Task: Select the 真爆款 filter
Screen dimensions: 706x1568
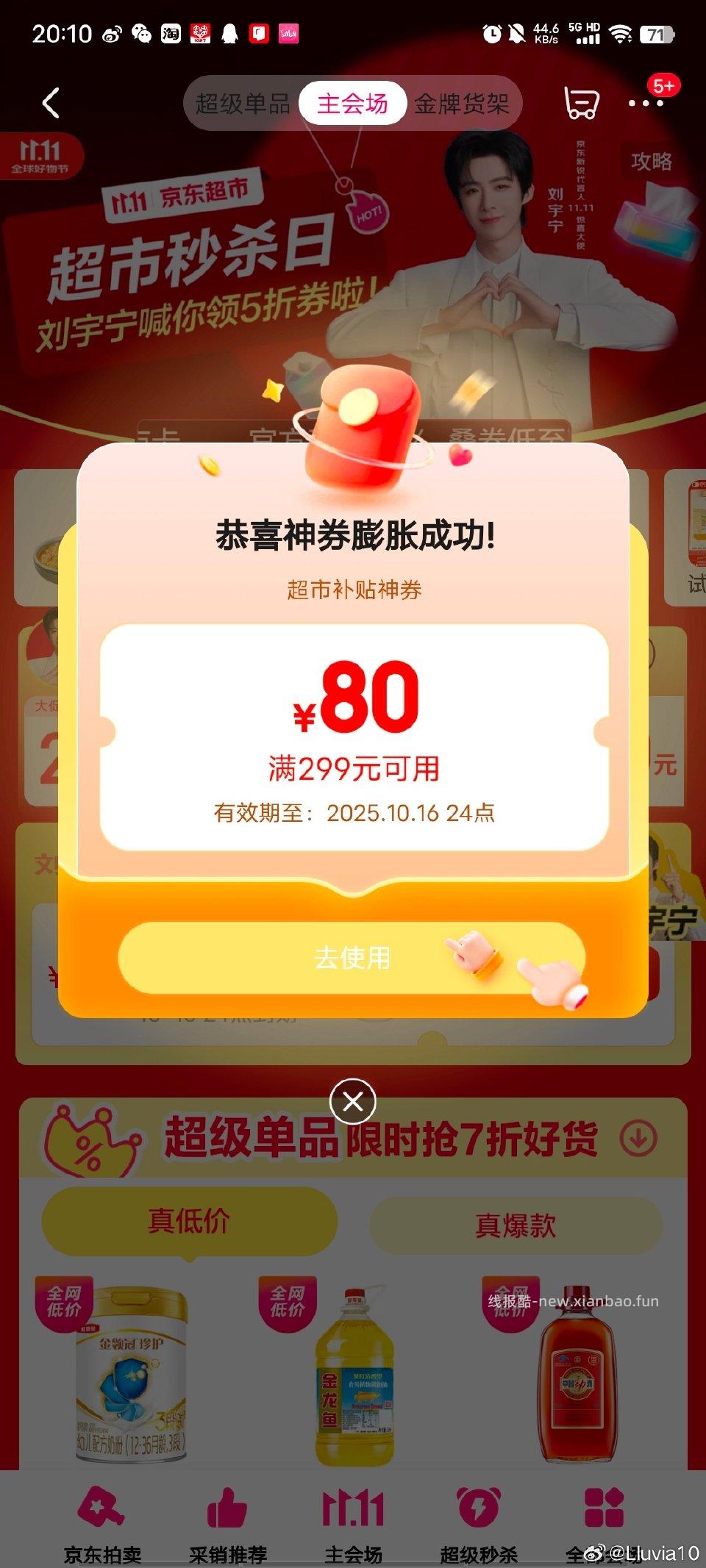Action: point(515,1225)
